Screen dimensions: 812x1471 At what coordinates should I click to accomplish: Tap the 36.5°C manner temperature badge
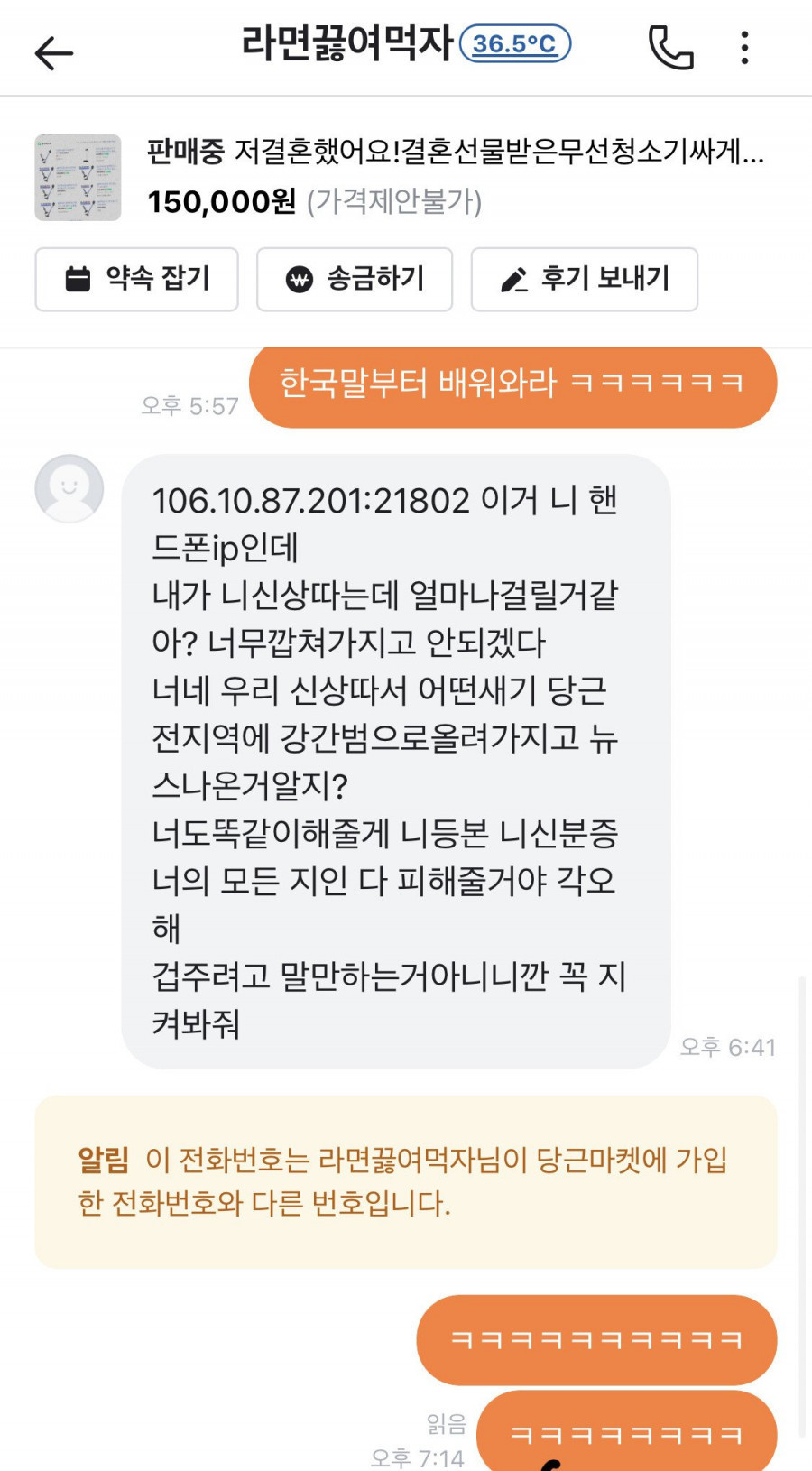(514, 43)
